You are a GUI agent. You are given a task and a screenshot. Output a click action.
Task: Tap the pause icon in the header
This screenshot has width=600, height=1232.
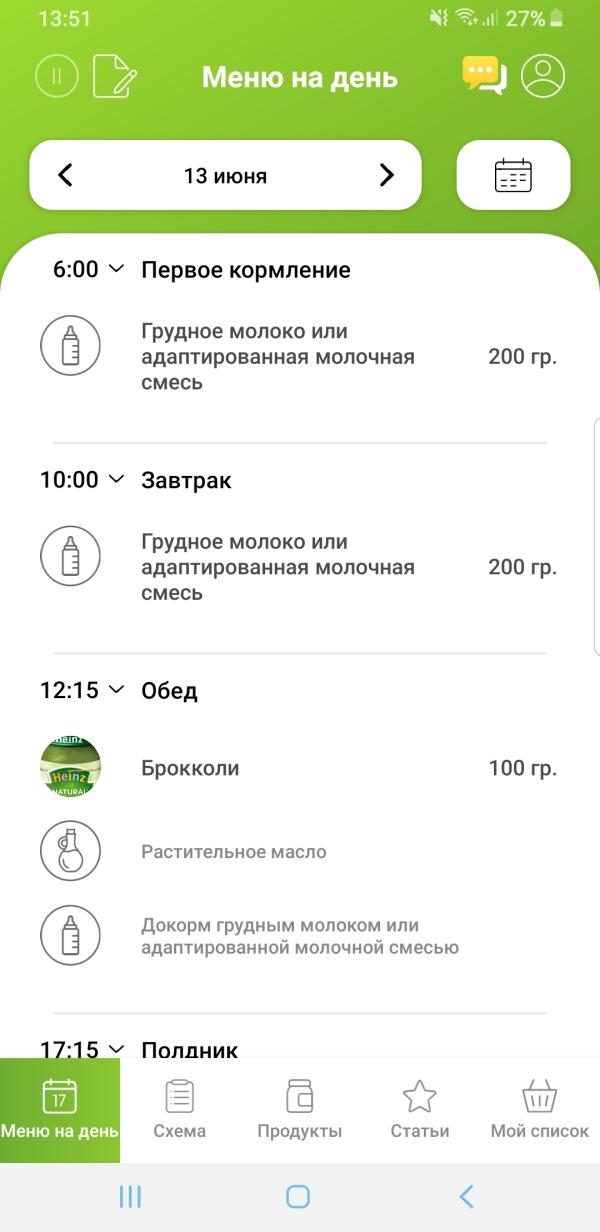pyautogui.click(x=57, y=76)
